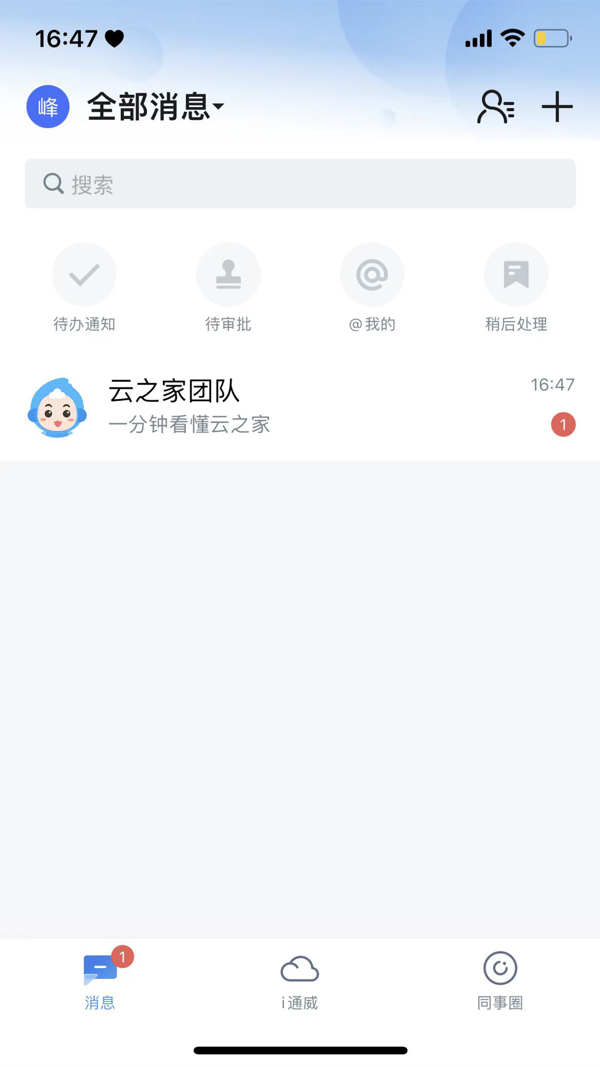This screenshot has height=1067, width=600.
Task: Tap the plus icon to add
Action: (557, 107)
